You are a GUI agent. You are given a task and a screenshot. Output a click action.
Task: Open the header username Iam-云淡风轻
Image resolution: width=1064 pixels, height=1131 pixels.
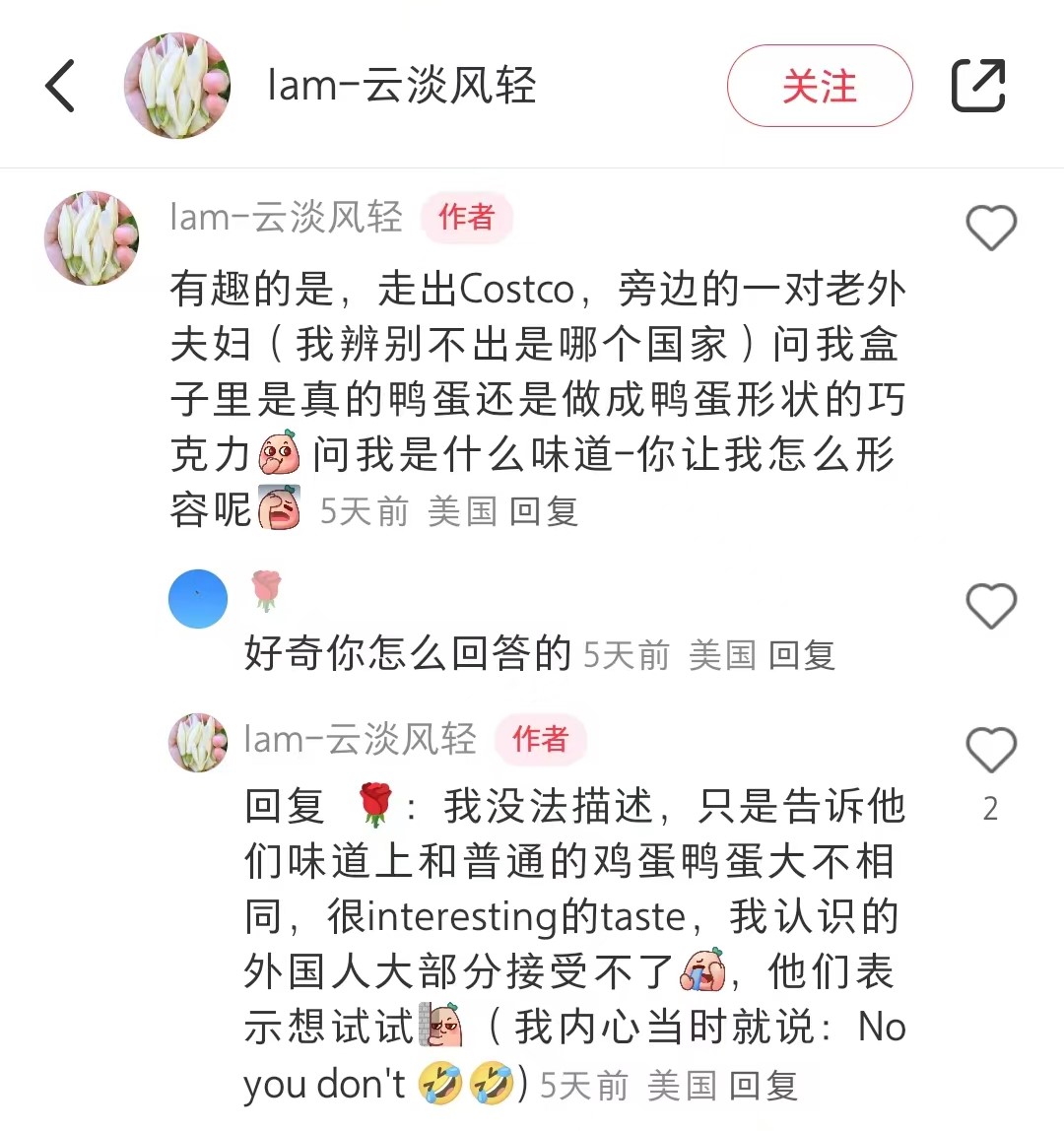[x=402, y=86]
